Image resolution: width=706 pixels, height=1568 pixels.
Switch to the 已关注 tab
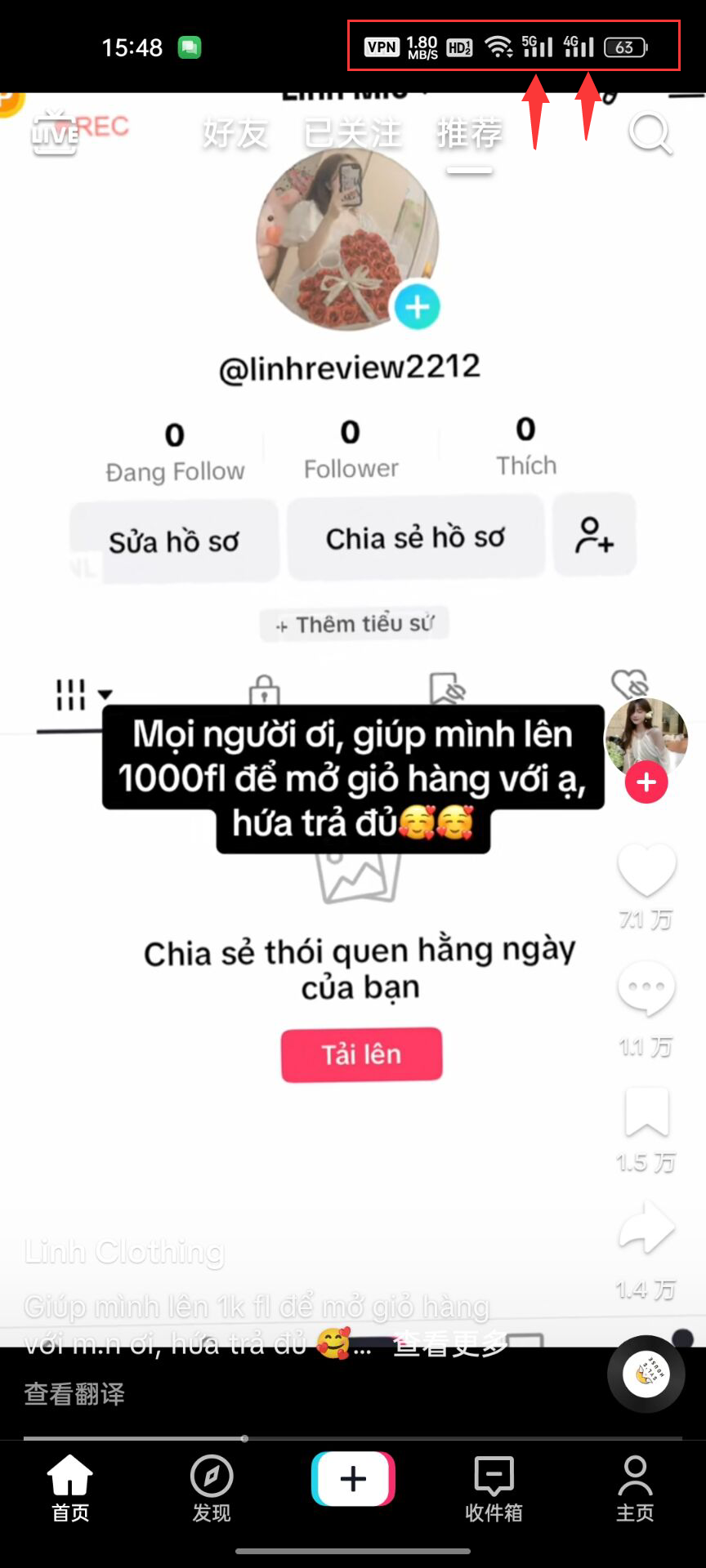click(353, 133)
